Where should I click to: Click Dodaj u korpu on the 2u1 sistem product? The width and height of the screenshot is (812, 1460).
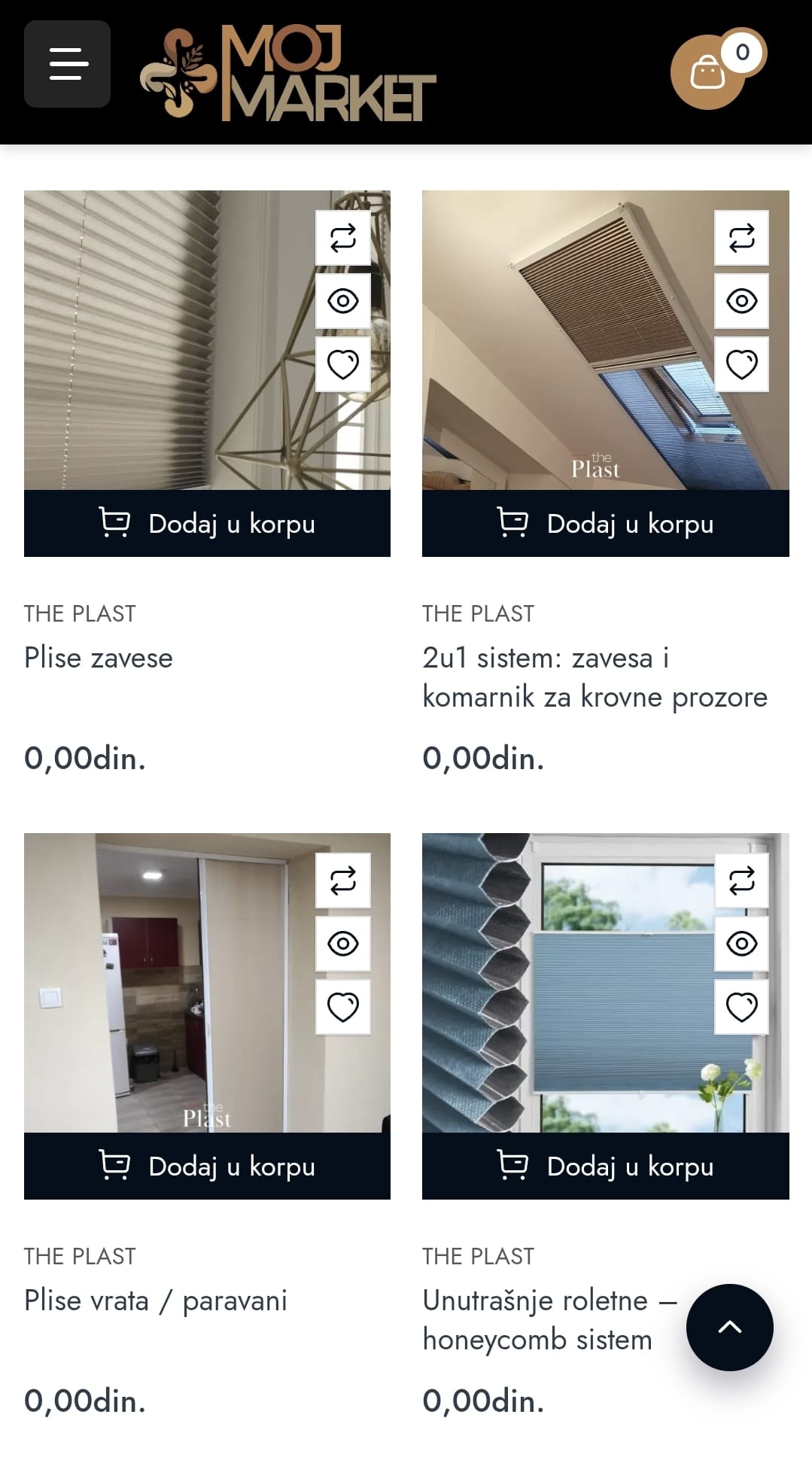tap(606, 523)
